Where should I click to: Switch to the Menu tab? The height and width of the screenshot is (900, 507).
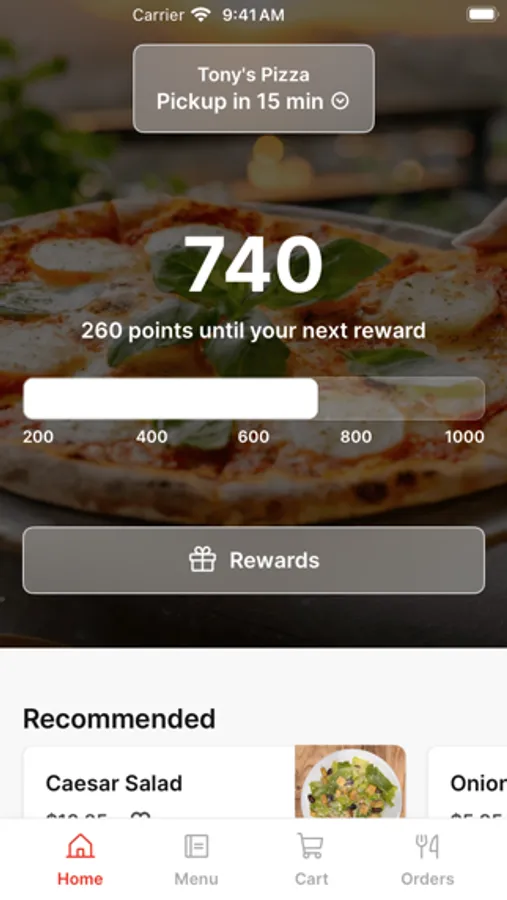click(196, 859)
